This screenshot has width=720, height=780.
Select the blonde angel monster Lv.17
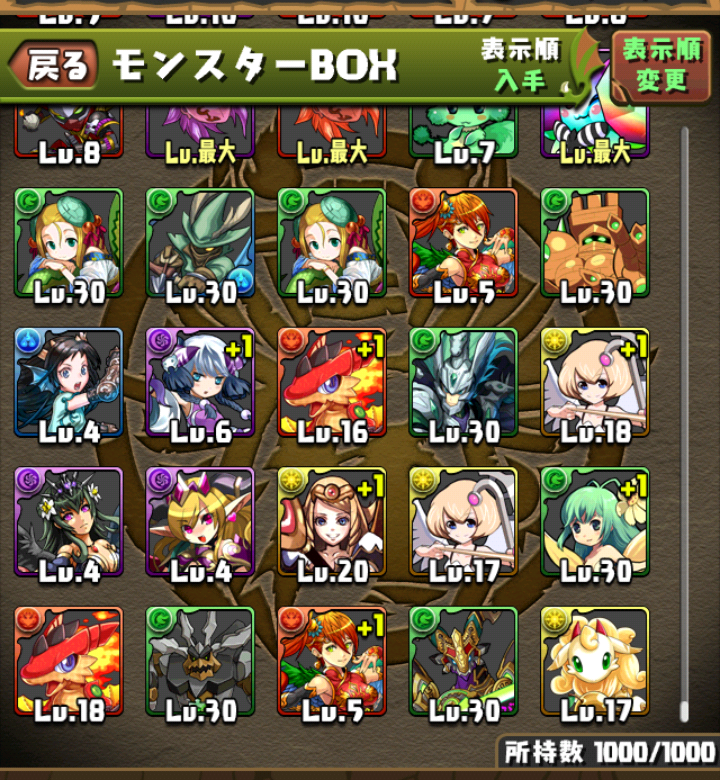[x=462, y=522]
